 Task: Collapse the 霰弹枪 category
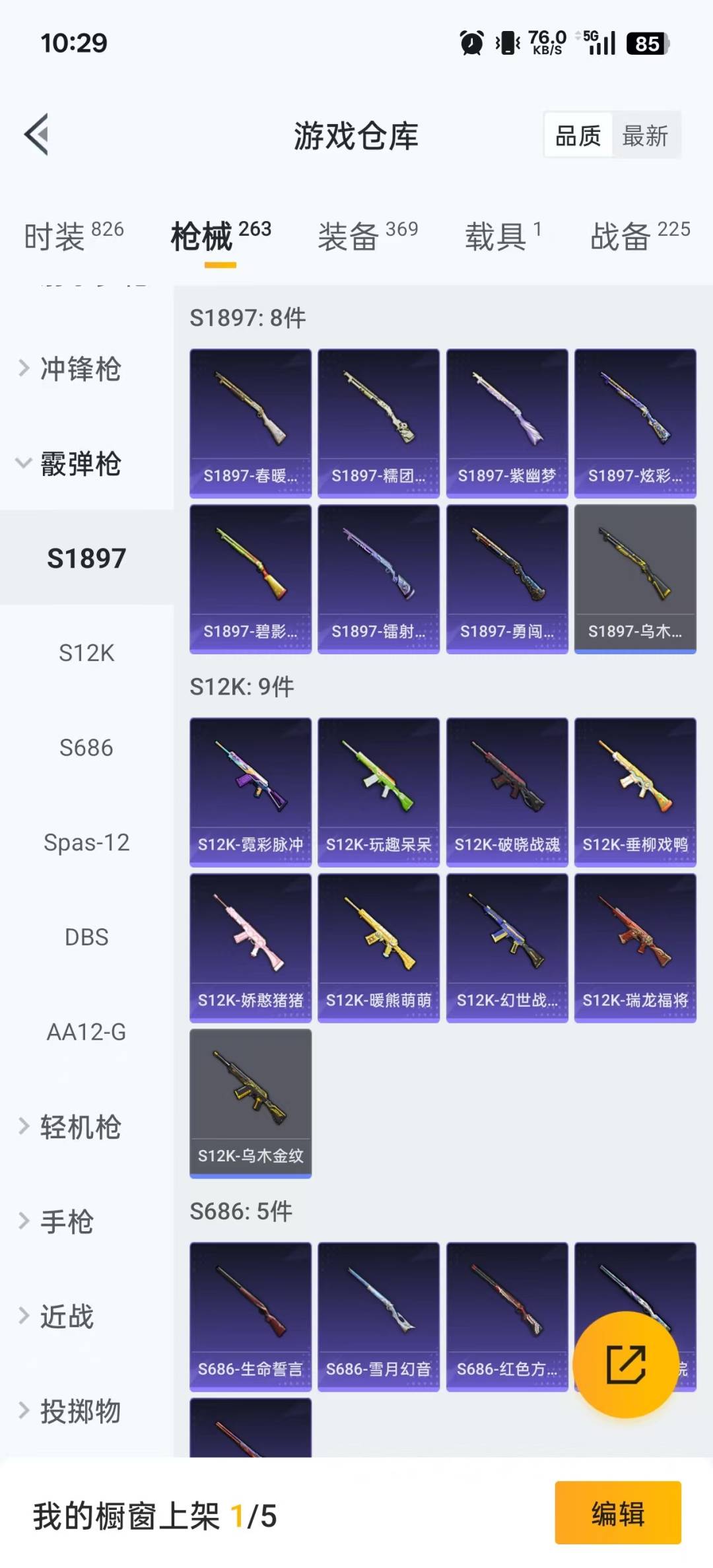pos(79,463)
